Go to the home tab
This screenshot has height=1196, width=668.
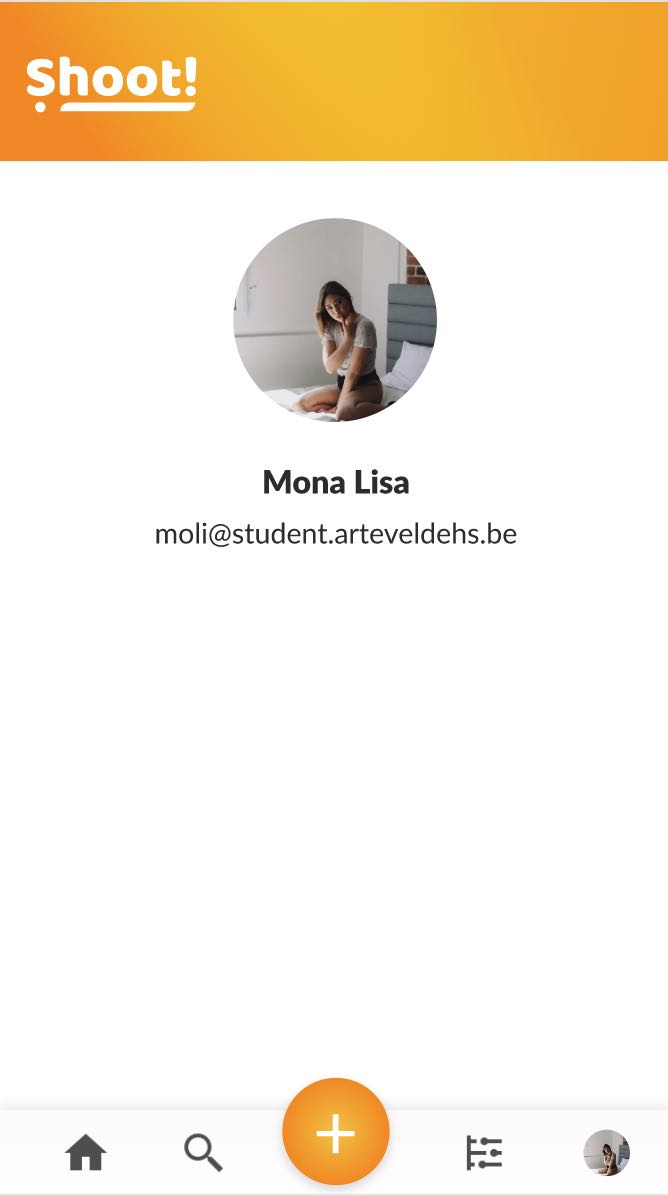tap(85, 1152)
